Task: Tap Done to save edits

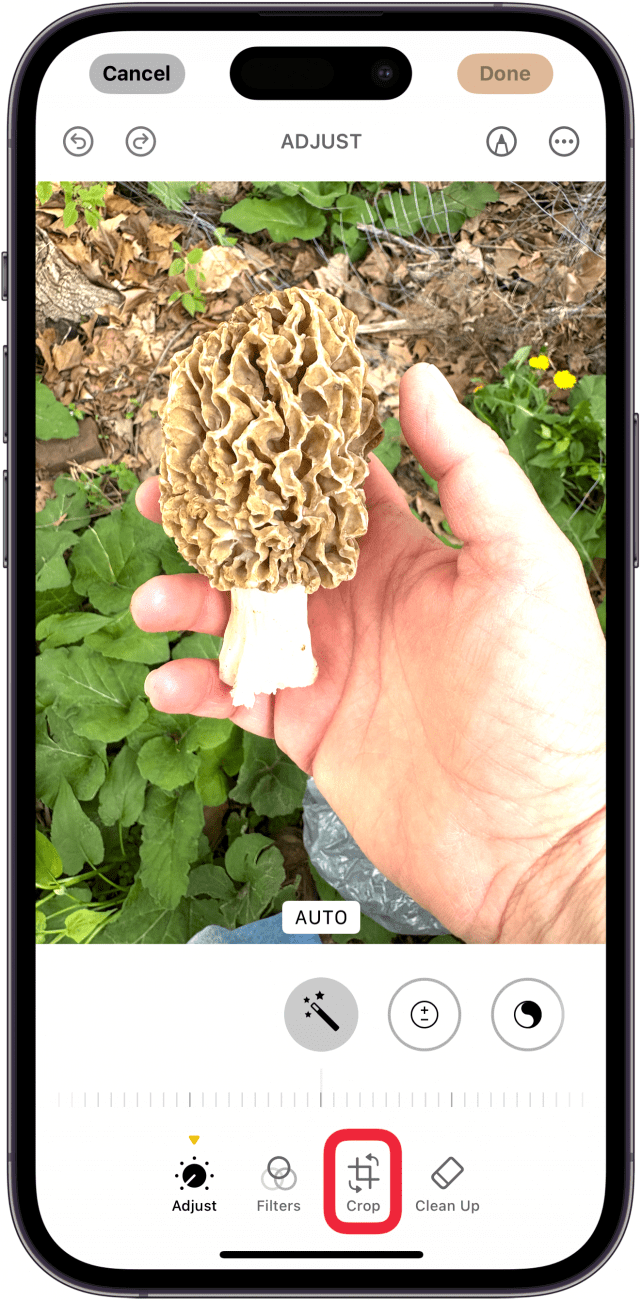Action: click(504, 73)
